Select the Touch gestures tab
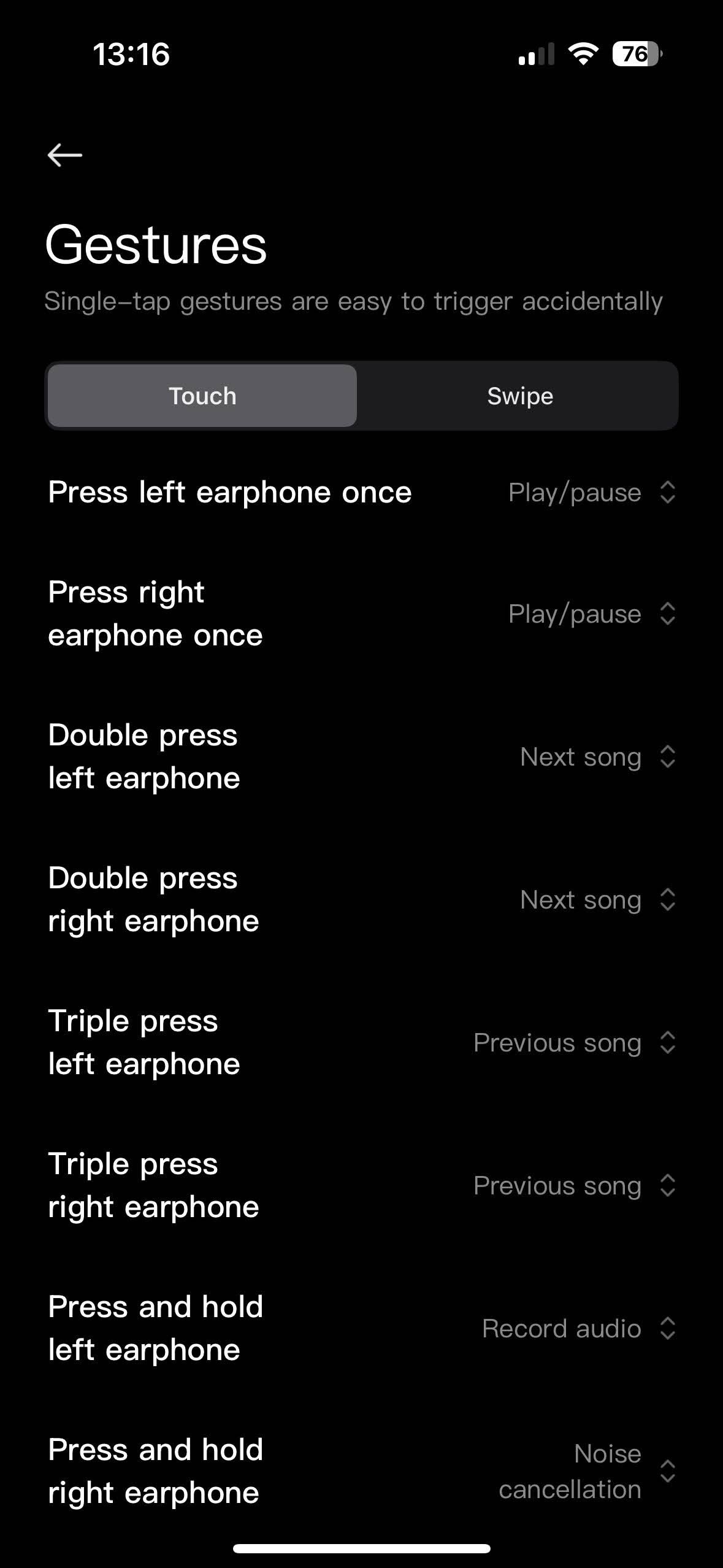This screenshot has height=1568, width=723. click(202, 396)
